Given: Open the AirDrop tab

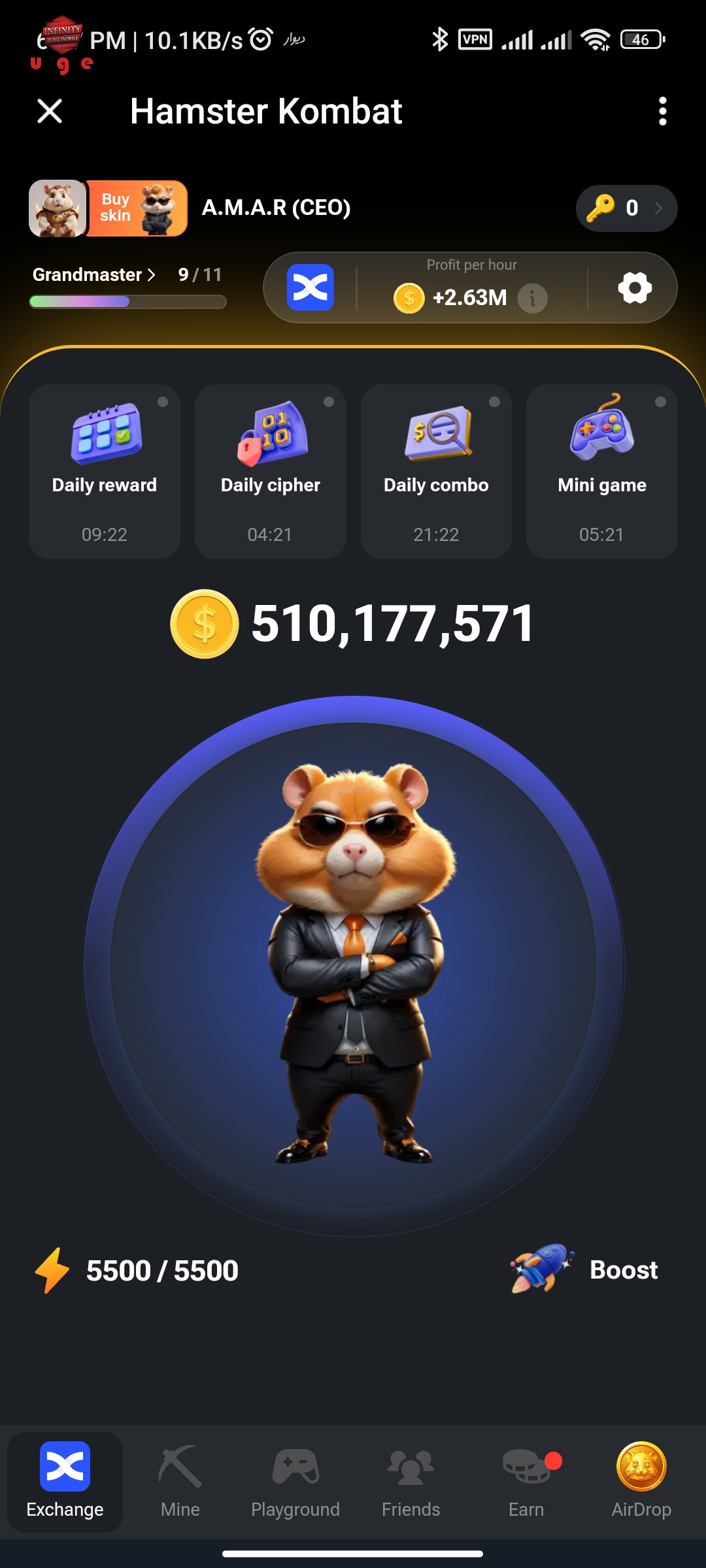Looking at the screenshot, I should click(641, 1482).
